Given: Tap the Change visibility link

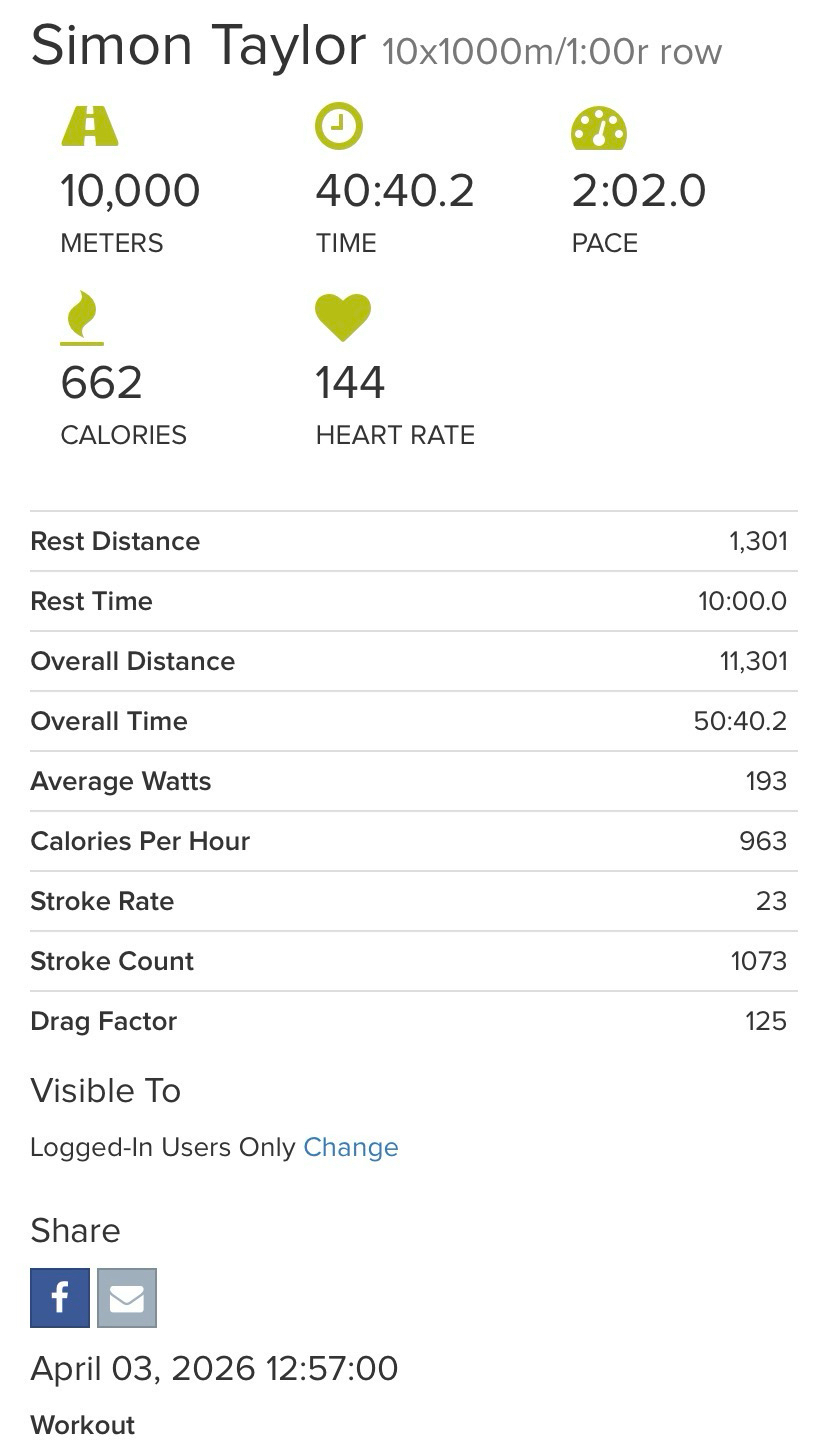Looking at the screenshot, I should tap(350, 1147).
